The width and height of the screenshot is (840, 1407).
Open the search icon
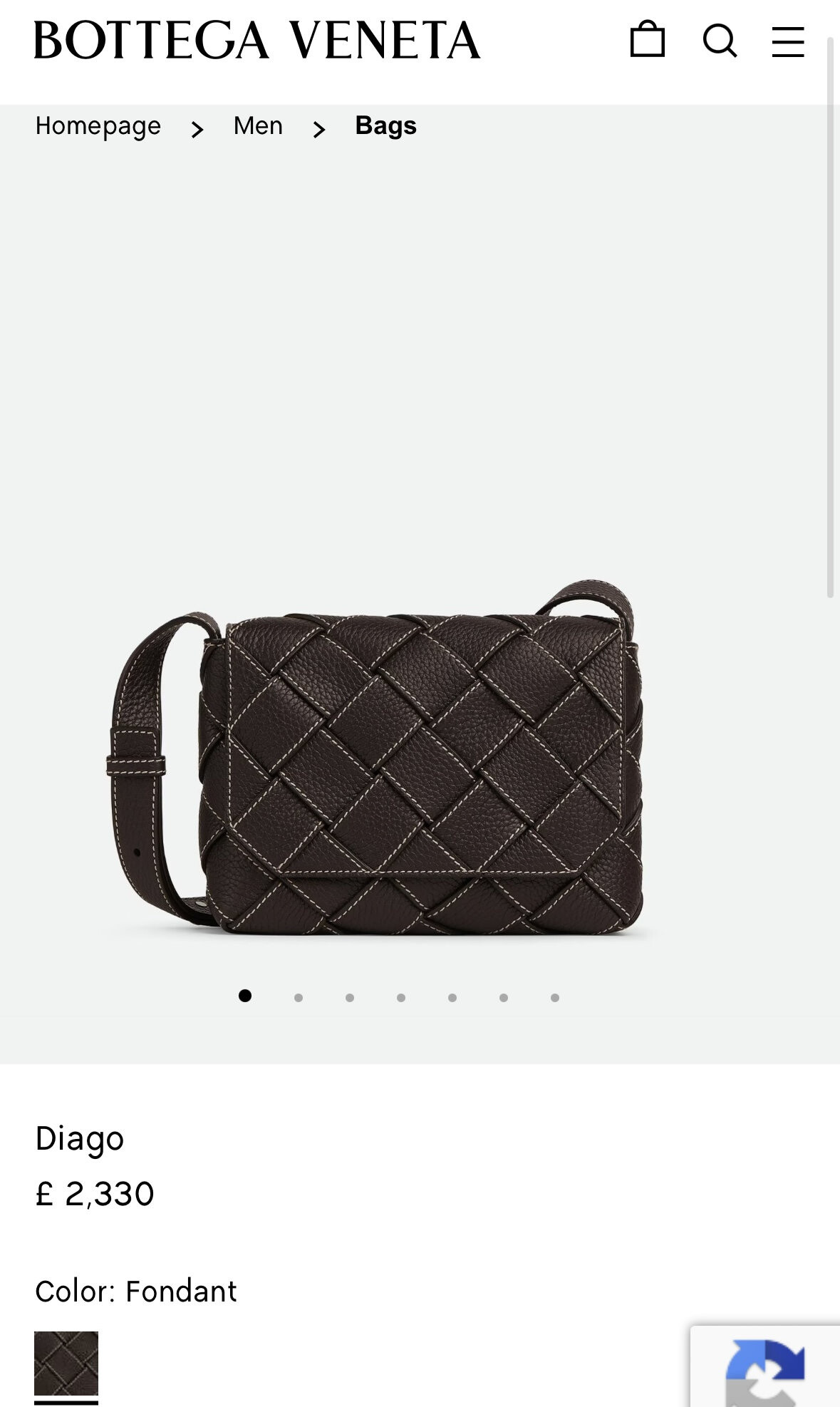[x=720, y=40]
